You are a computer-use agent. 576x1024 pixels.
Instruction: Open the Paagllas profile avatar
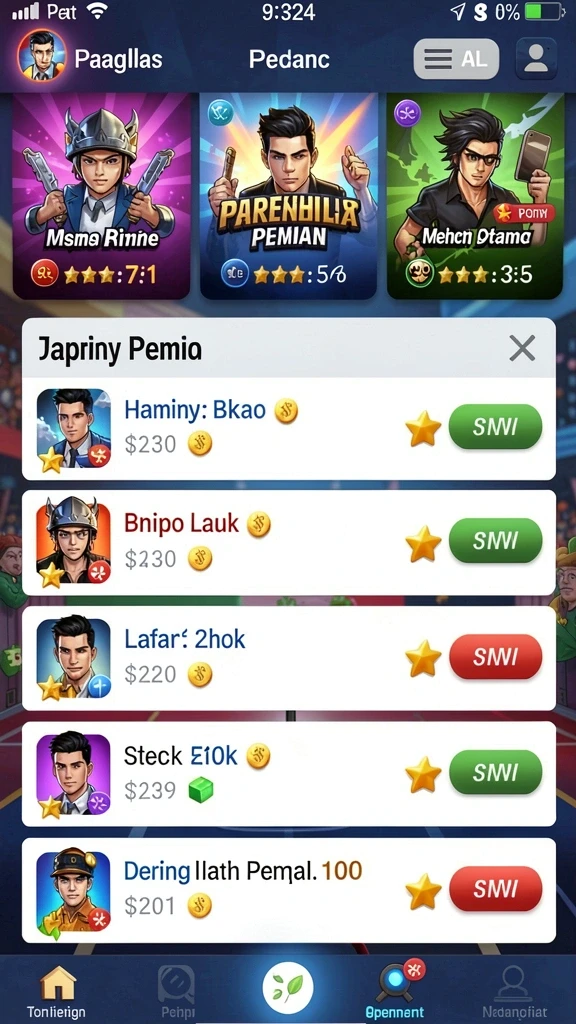click(41, 56)
